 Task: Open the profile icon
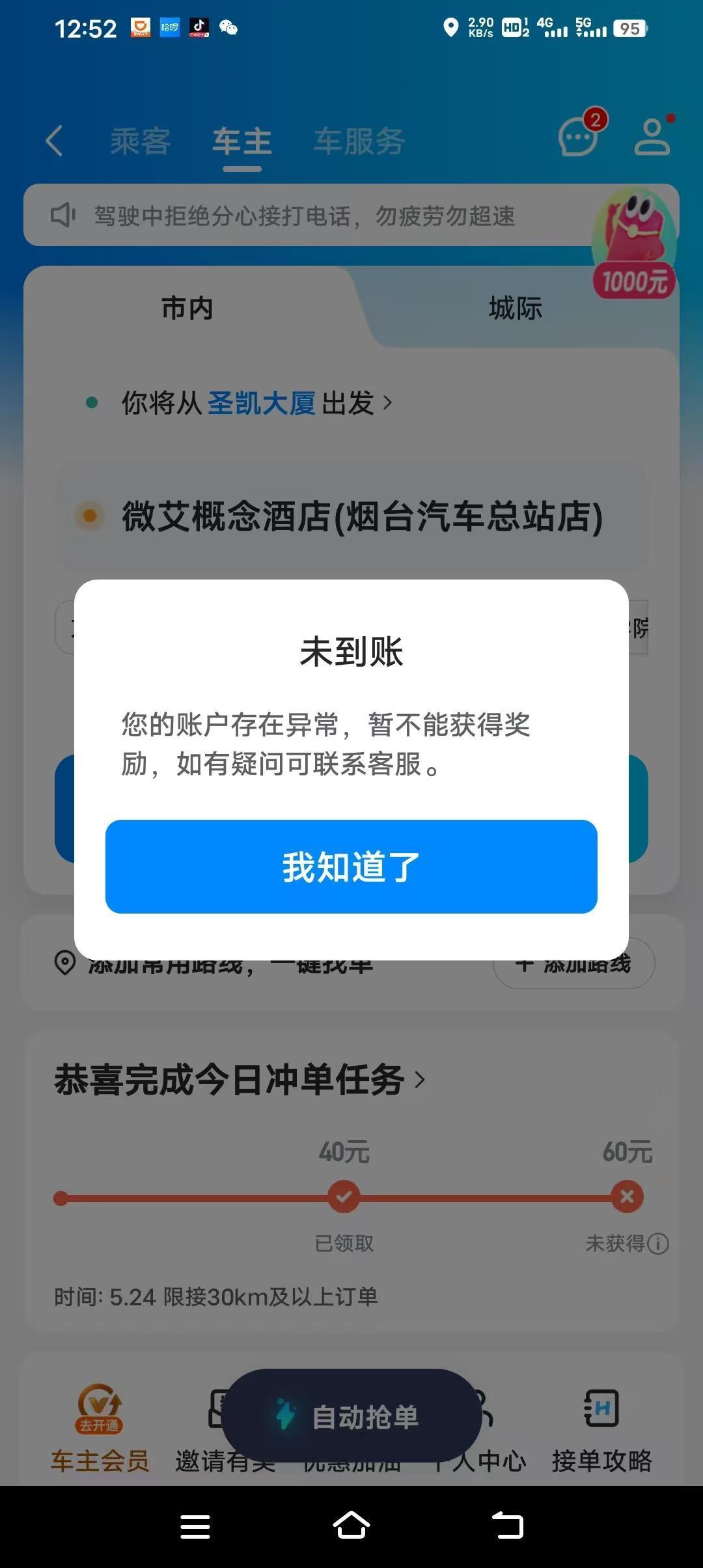click(x=652, y=137)
